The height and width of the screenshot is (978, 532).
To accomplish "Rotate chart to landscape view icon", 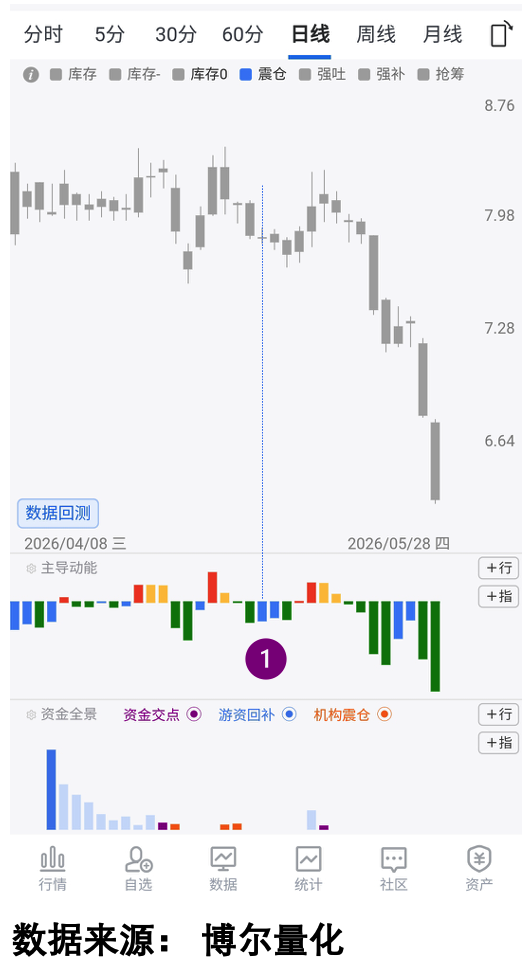I will [x=500, y=34].
